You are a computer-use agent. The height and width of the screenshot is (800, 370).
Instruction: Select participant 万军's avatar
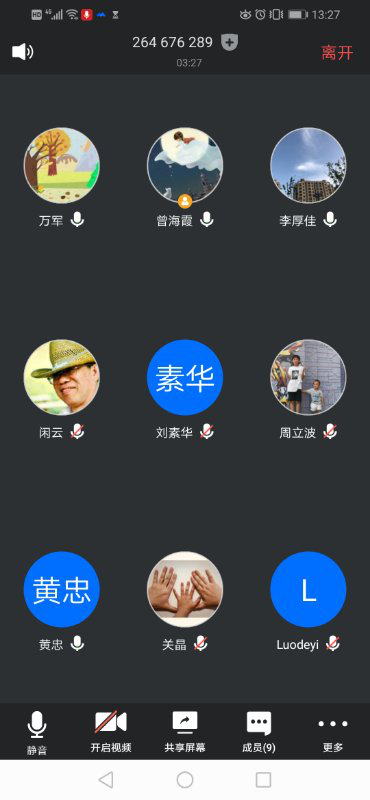coord(62,165)
